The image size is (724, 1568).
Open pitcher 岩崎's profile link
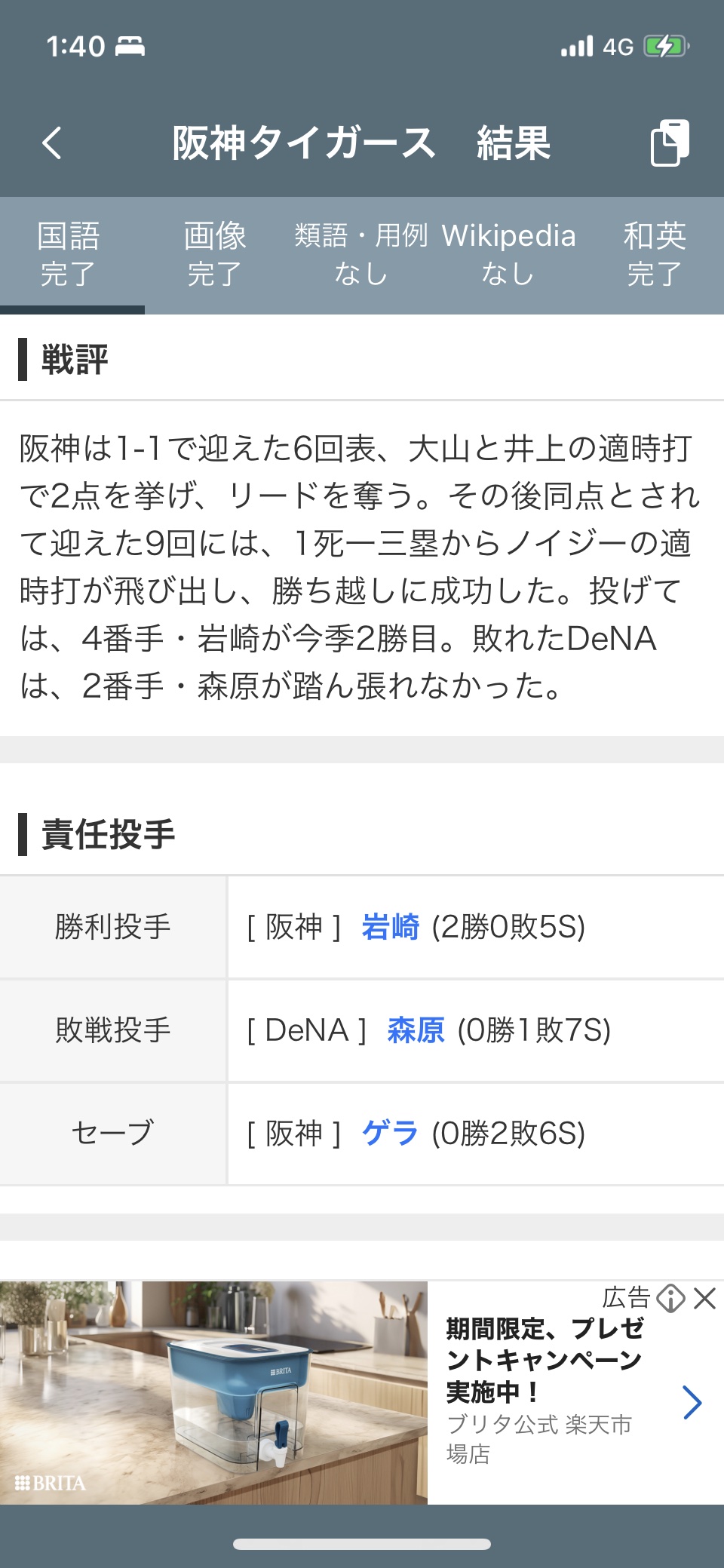(390, 927)
